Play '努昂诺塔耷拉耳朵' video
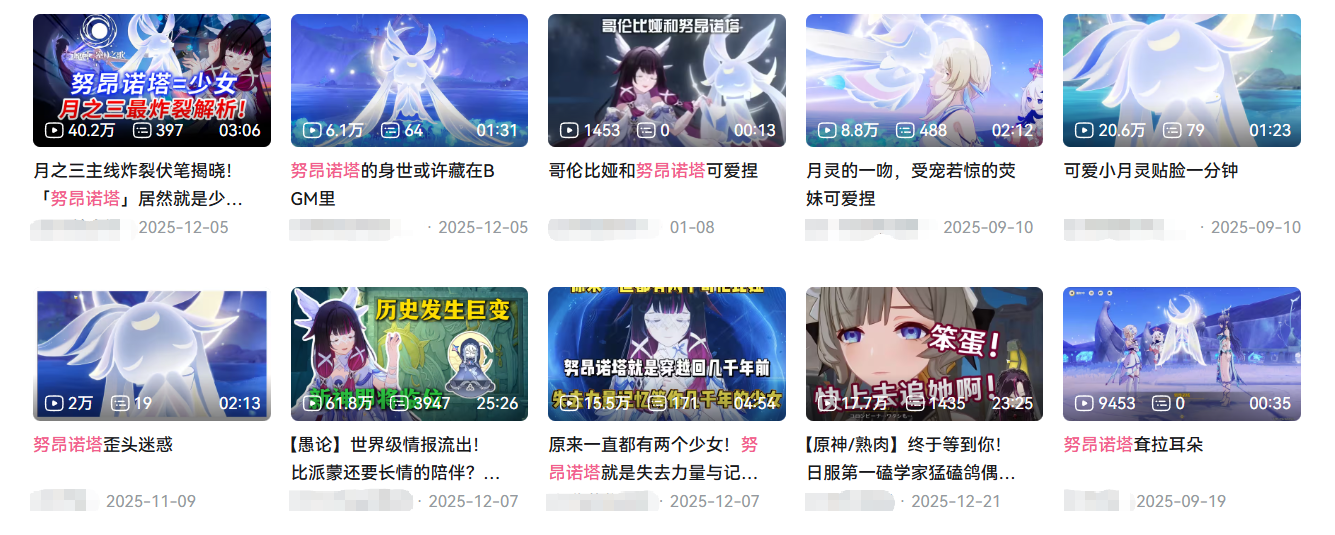This screenshot has height=535, width=1335. 1181,354
